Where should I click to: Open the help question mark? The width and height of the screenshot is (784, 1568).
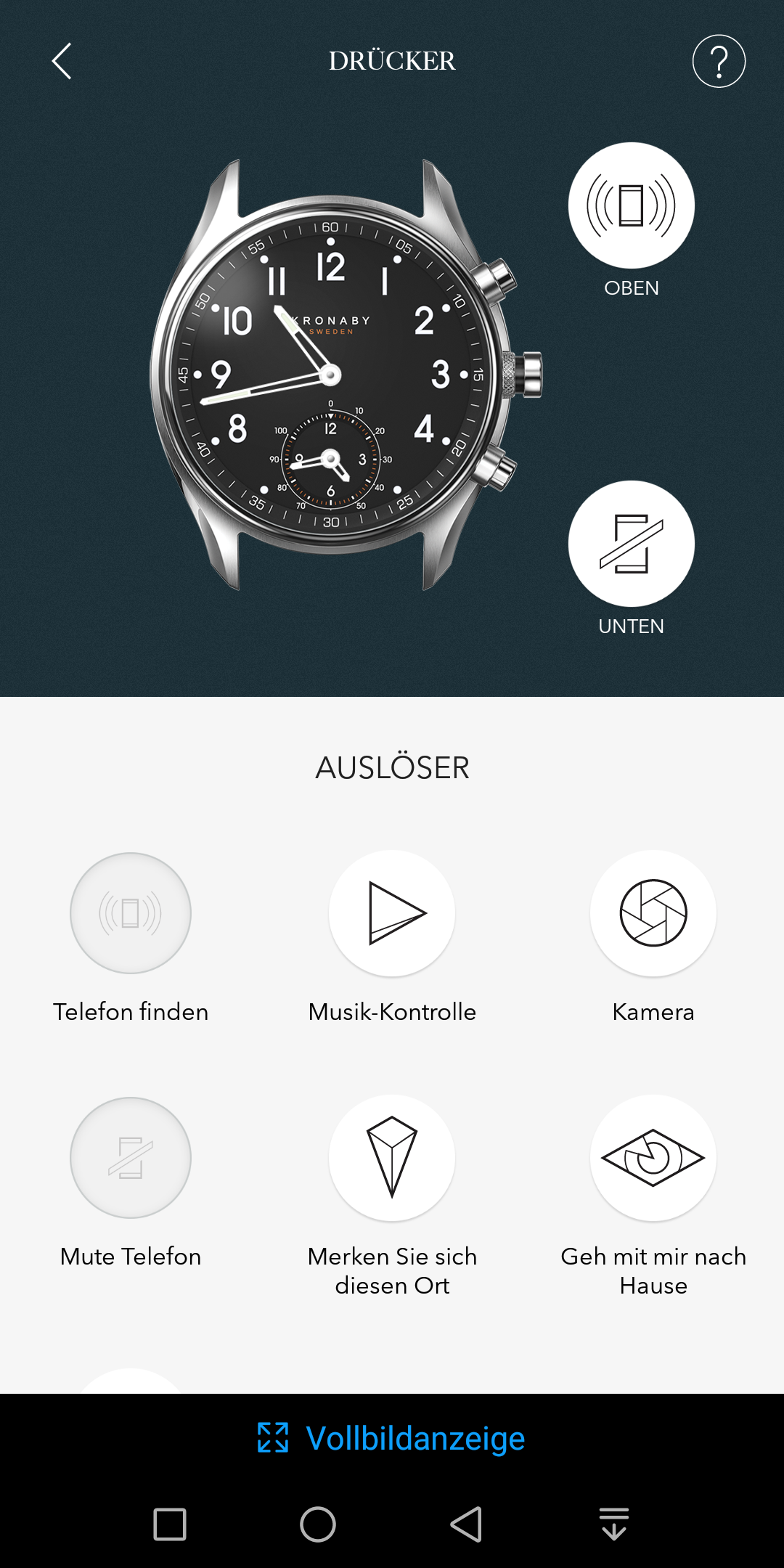tap(719, 61)
